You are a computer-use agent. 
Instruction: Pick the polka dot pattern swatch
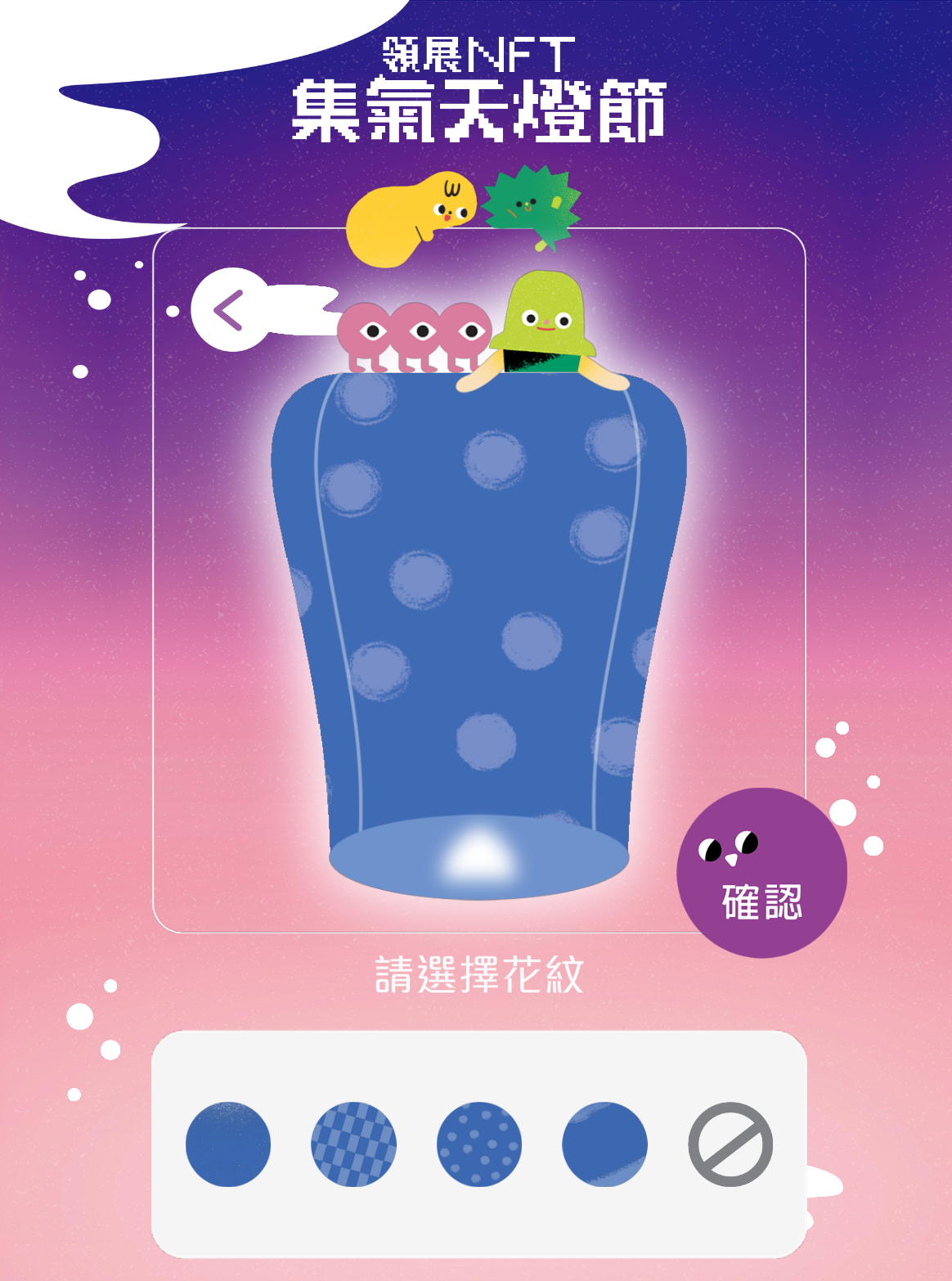click(479, 1144)
